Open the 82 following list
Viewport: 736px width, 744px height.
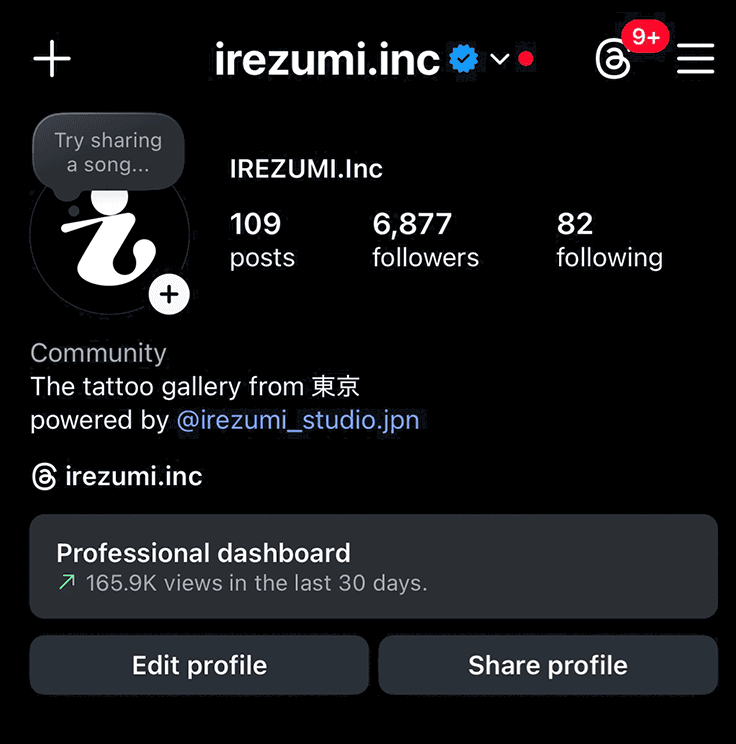[609, 240]
